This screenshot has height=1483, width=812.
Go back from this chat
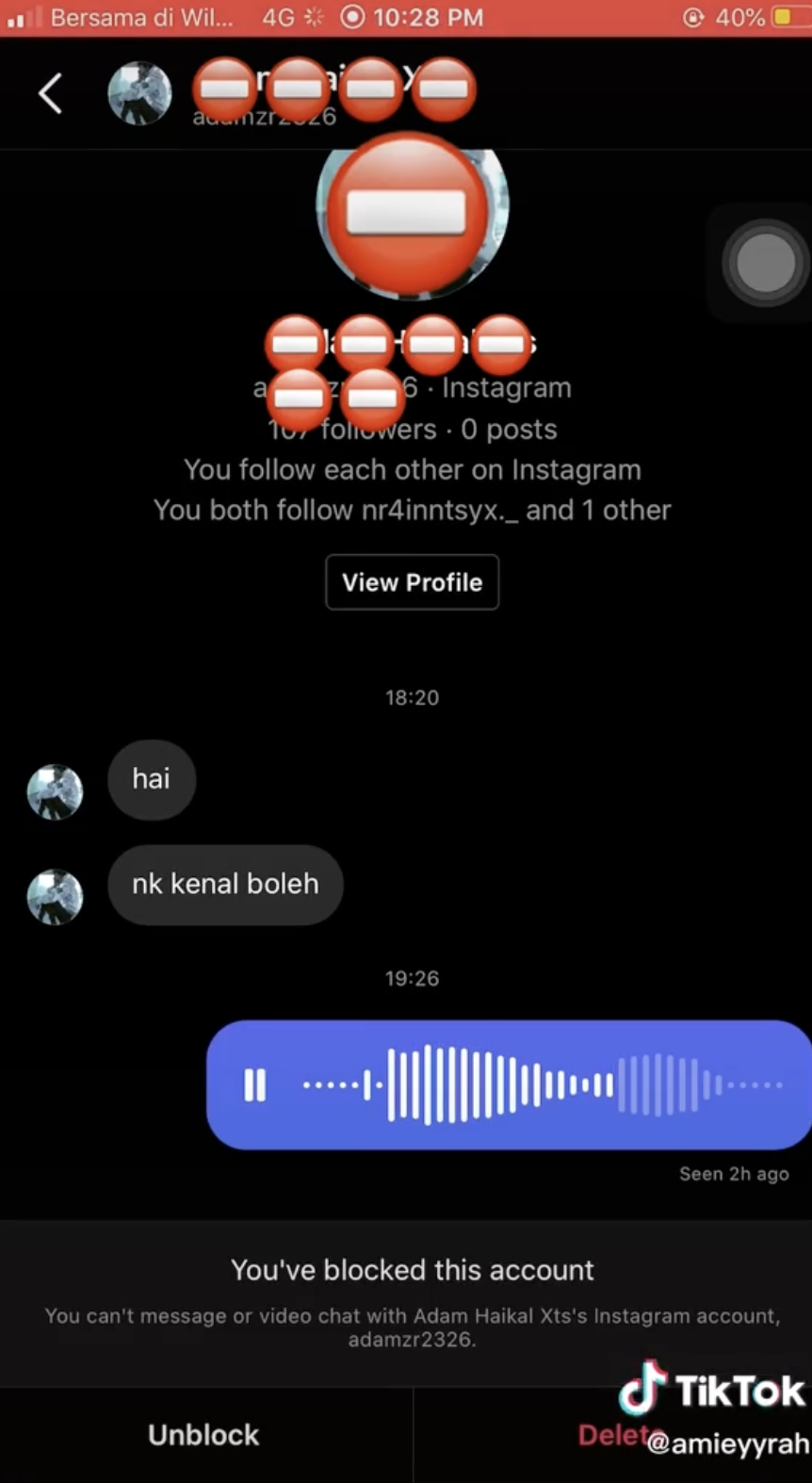pos(50,94)
